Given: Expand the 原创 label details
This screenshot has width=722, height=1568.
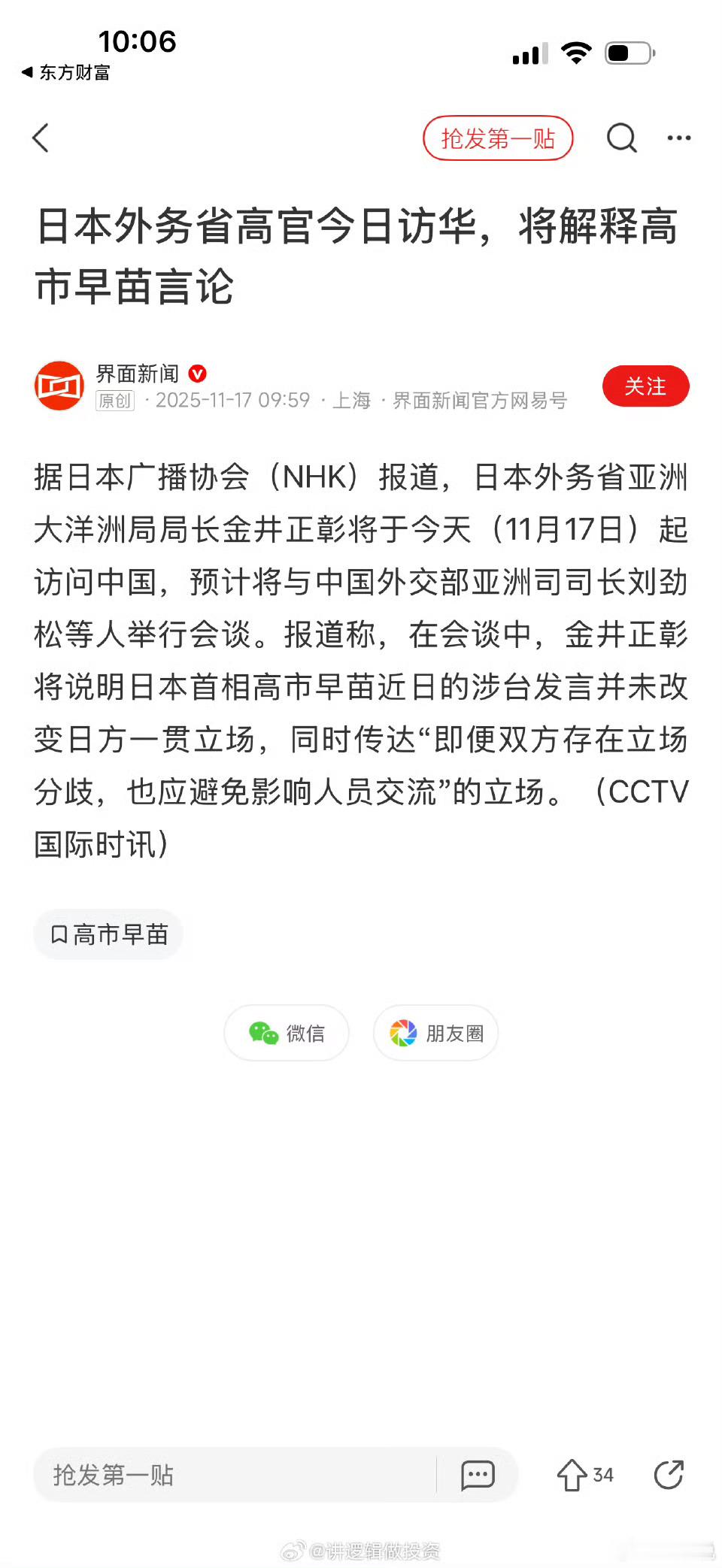Looking at the screenshot, I should pos(114,404).
